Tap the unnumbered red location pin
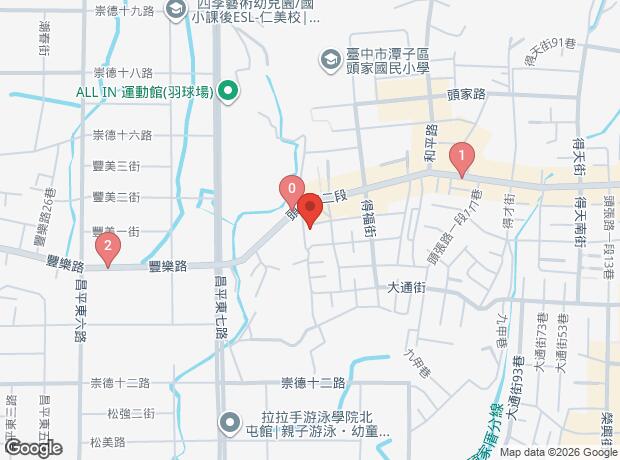The height and width of the screenshot is (460, 620). [309, 211]
